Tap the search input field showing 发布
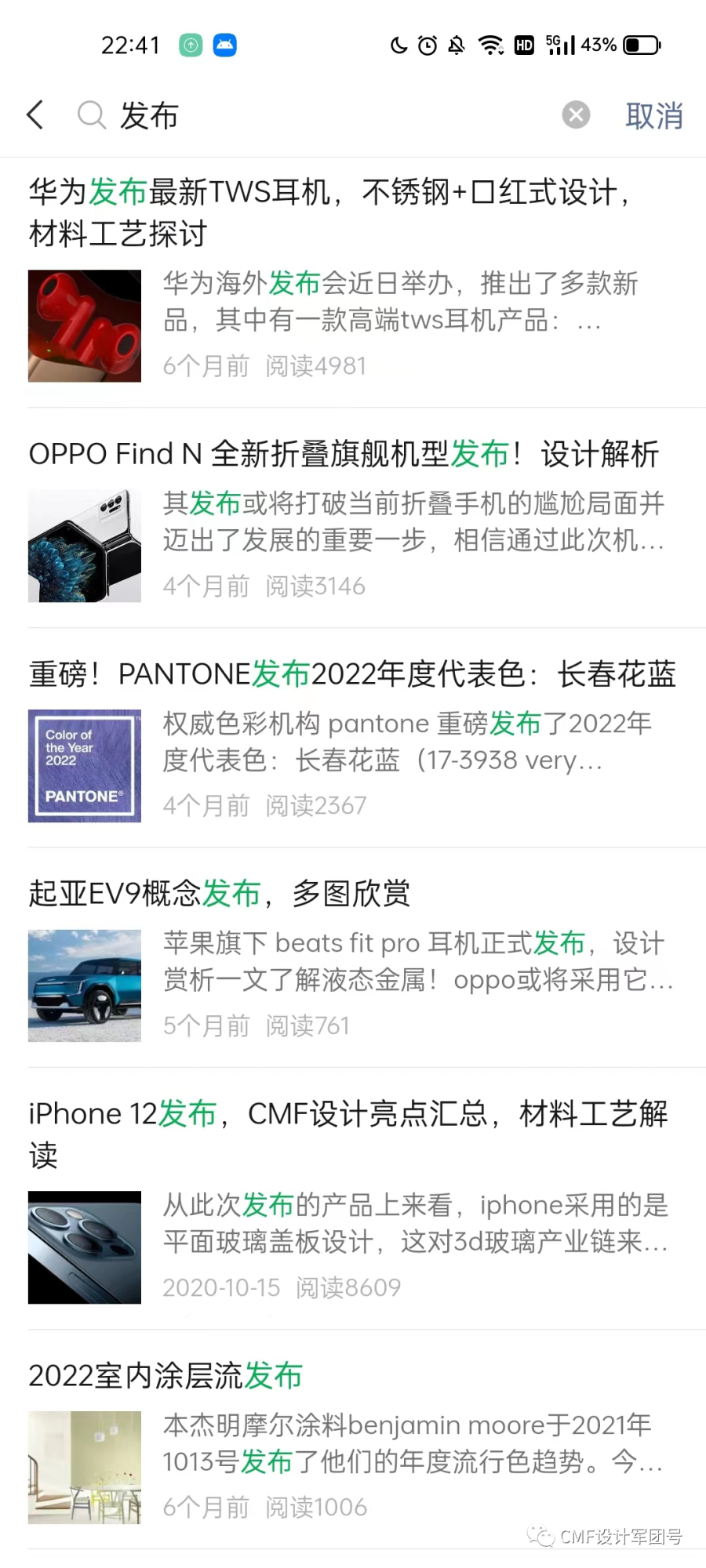Viewport: 706px width, 1568px height. click(x=314, y=114)
